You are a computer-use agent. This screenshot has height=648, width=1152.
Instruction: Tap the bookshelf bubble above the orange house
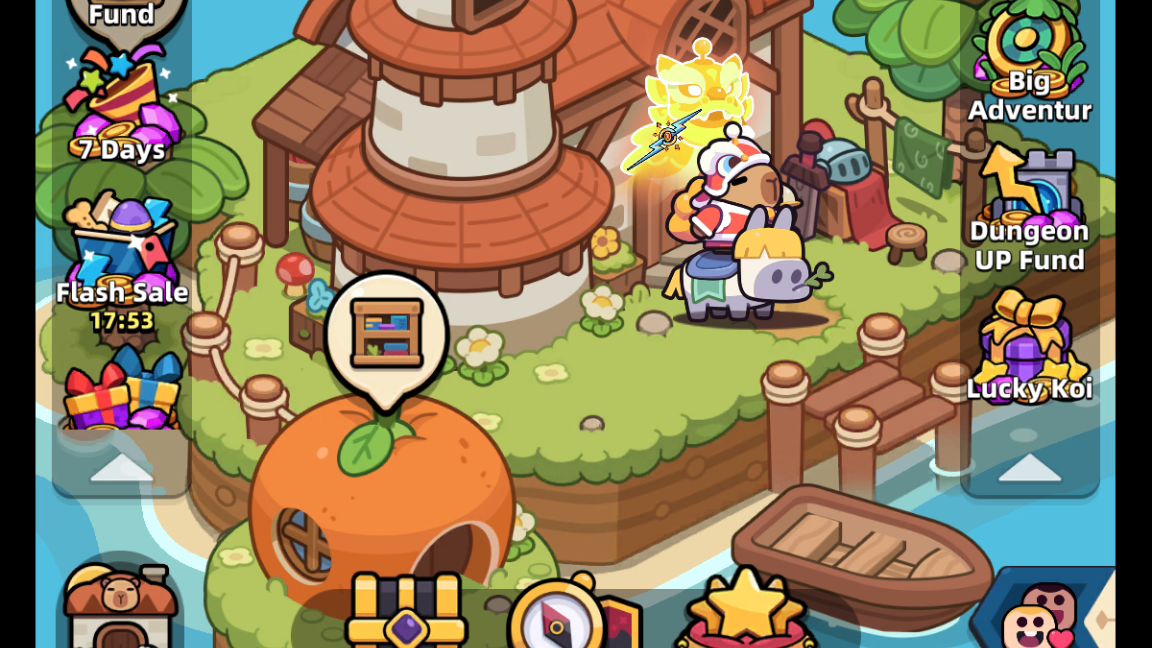click(x=387, y=333)
